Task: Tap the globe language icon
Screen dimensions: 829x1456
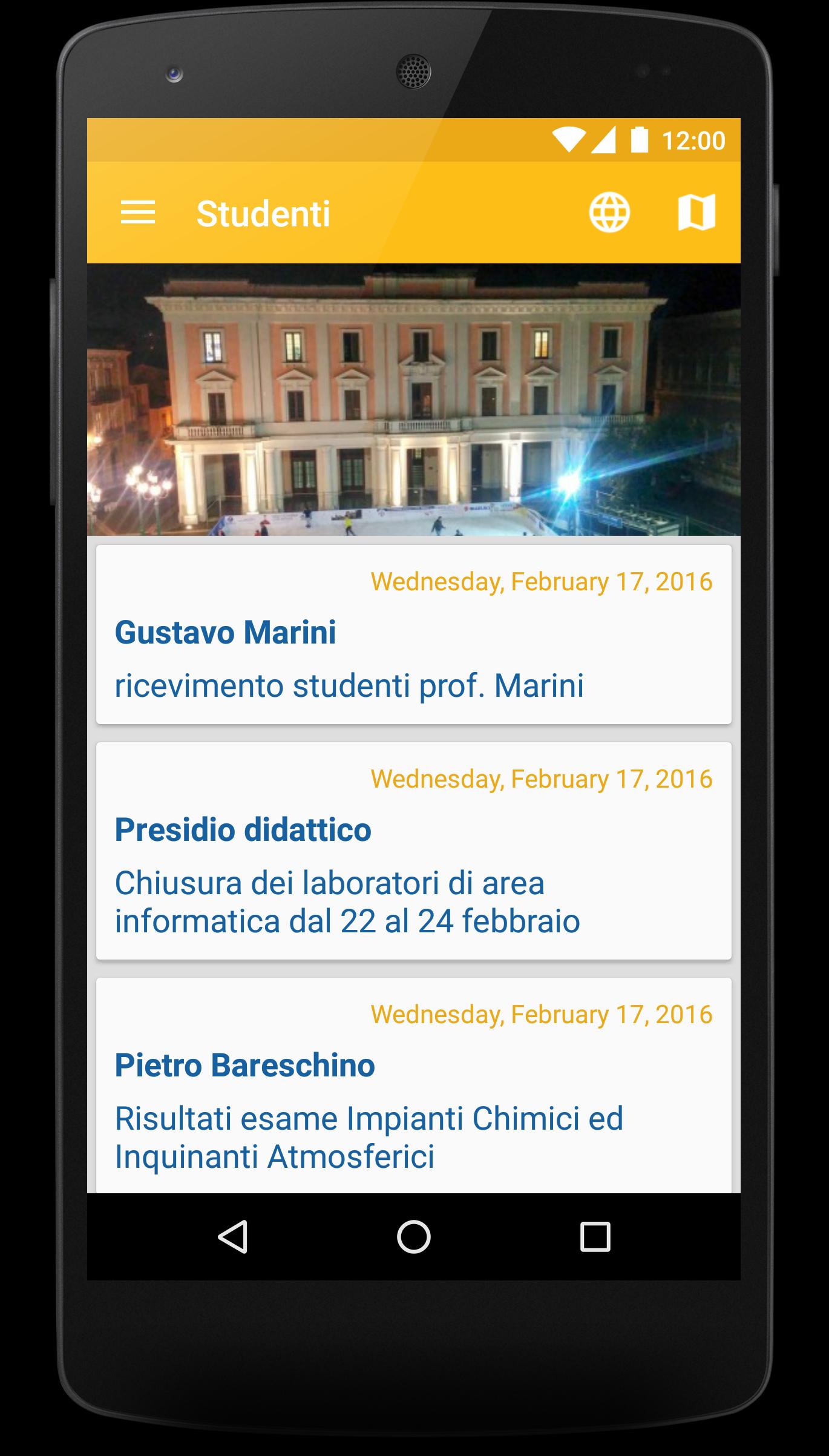Action: (609, 213)
